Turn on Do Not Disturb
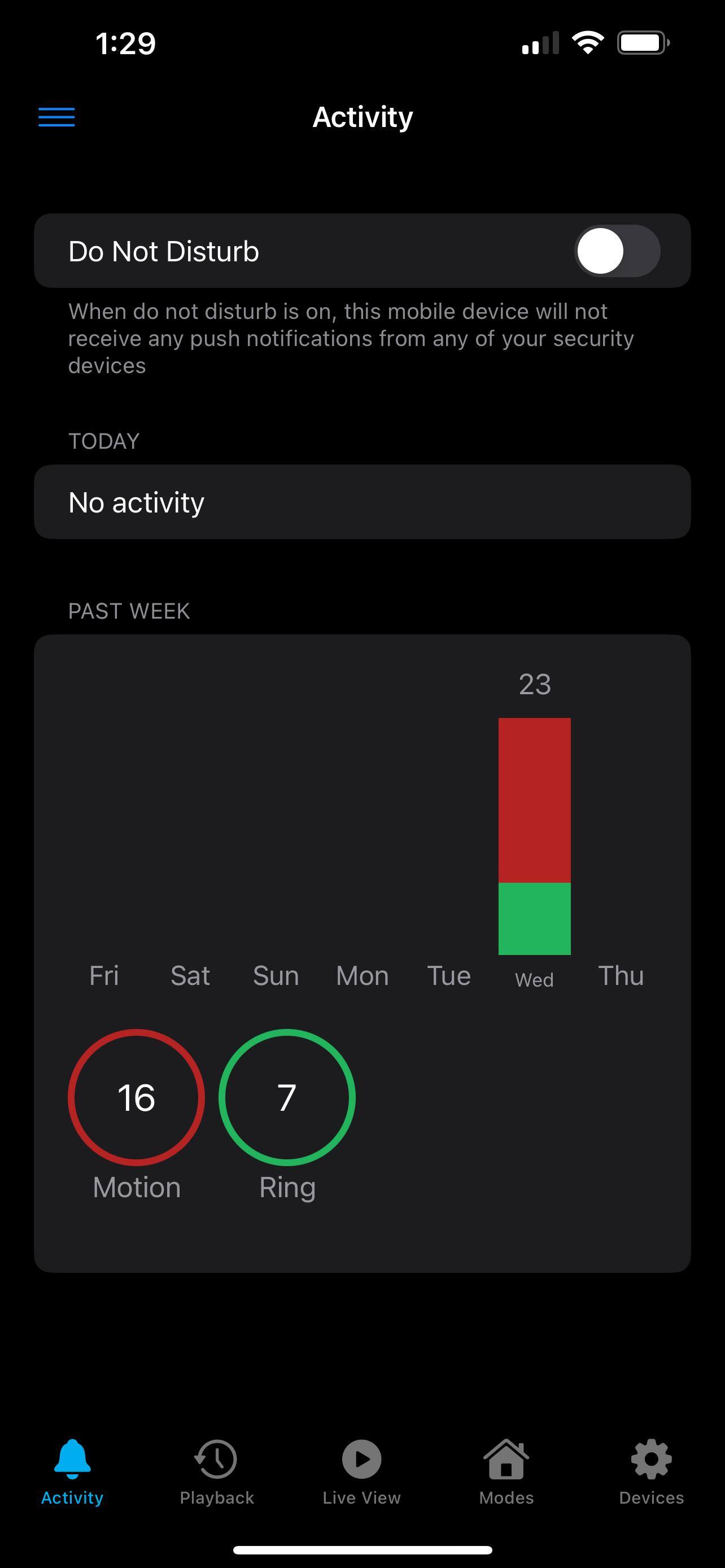 pos(617,251)
